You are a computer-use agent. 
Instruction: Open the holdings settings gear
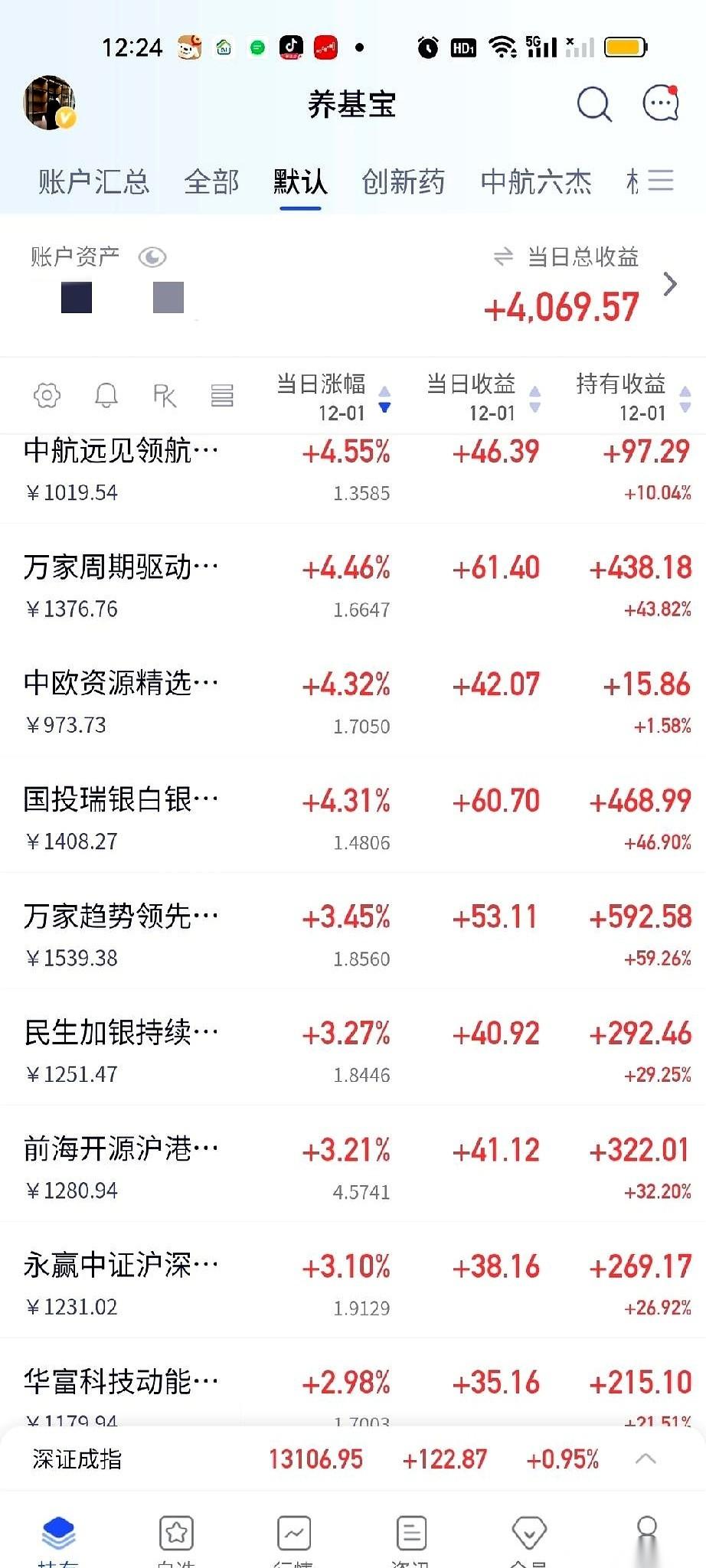pyautogui.click(x=47, y=396)
